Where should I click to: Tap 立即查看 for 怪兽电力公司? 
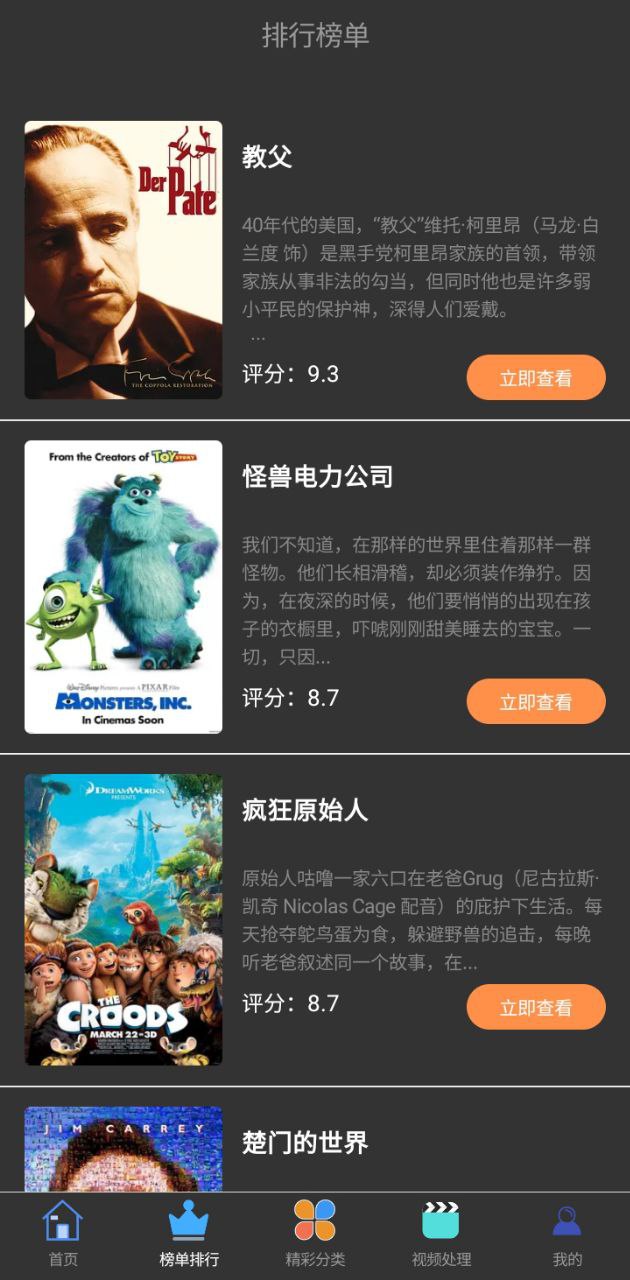click(x=536, y=701)
